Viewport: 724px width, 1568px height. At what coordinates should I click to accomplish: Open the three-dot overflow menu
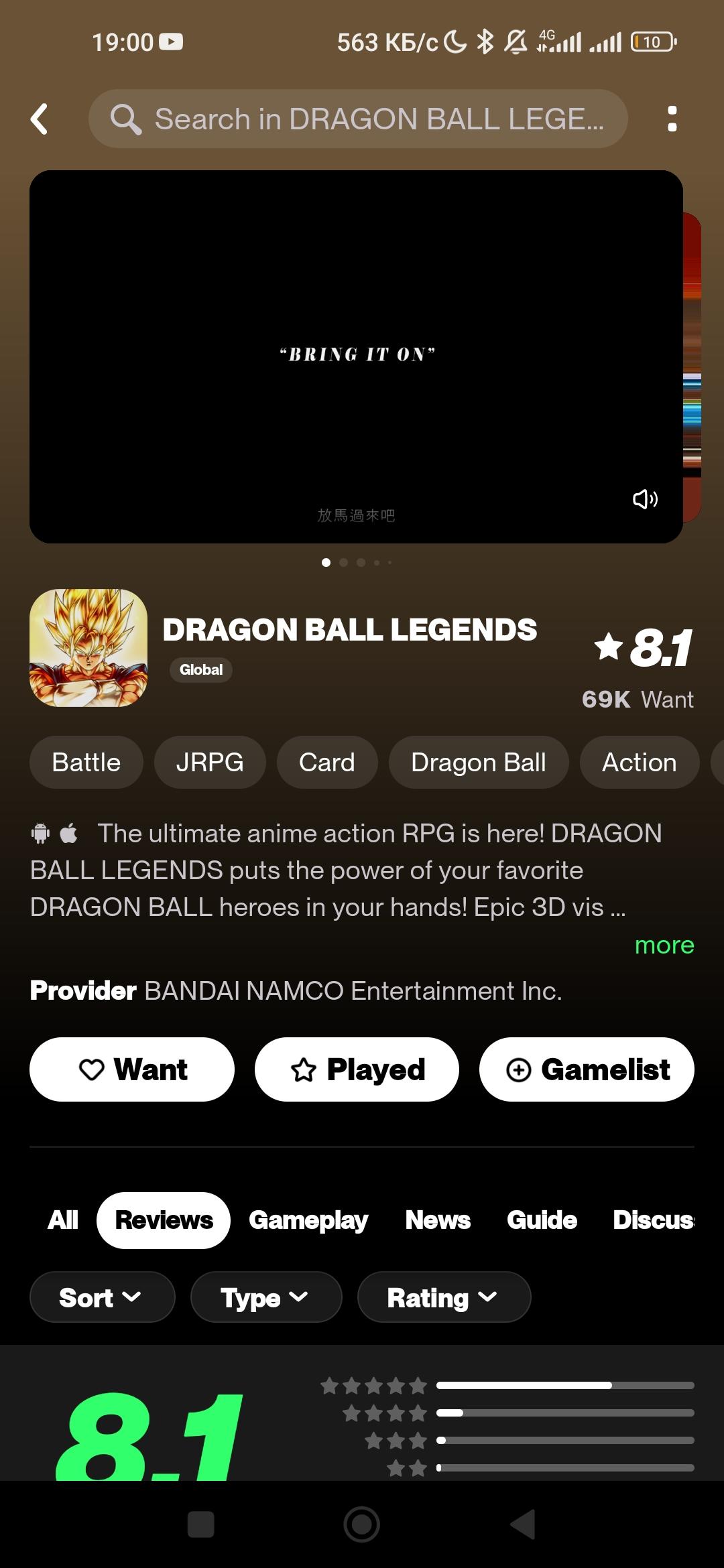672,119
